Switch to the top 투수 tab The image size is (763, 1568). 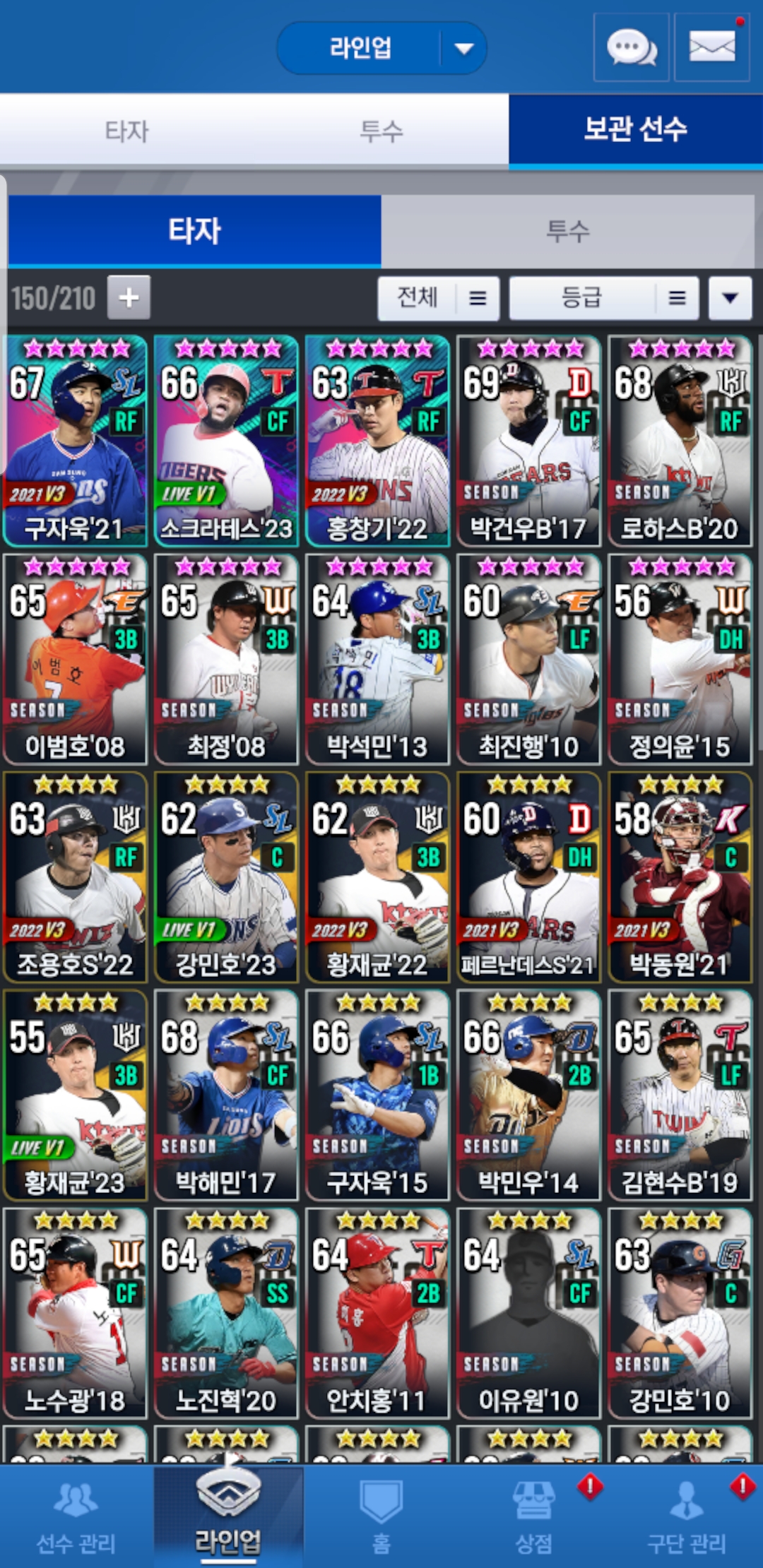pos(381,131)
